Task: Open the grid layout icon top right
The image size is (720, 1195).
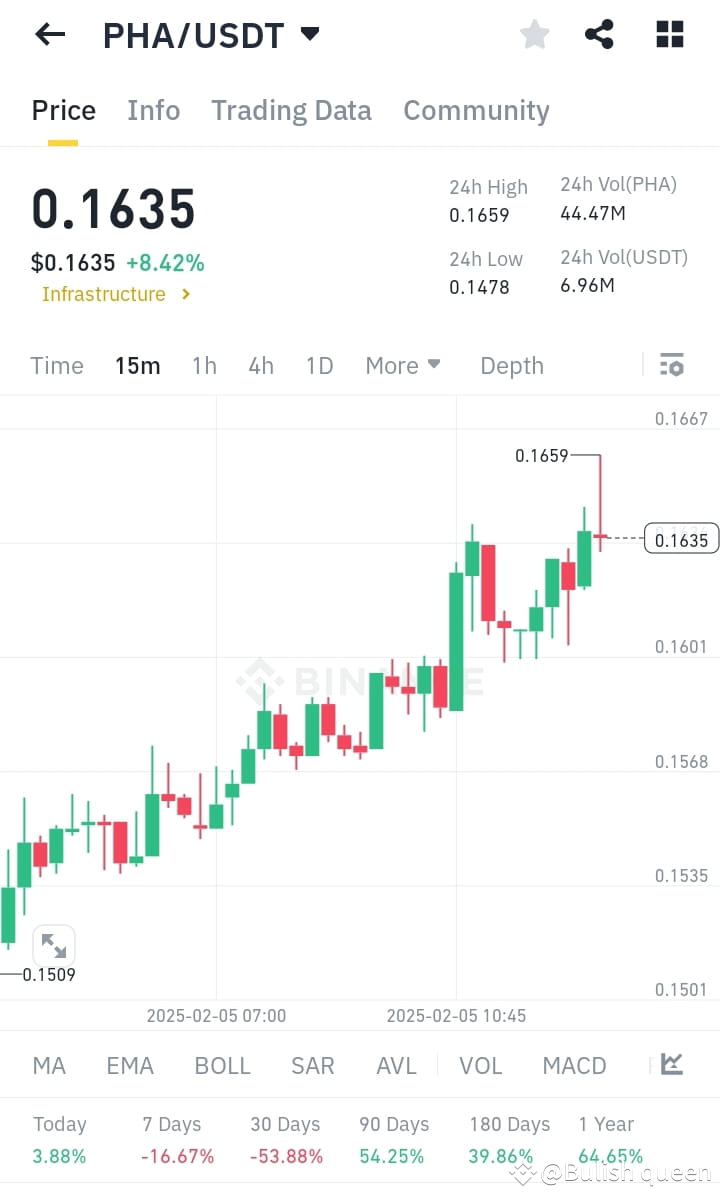Action: click(x=668, y=34)
